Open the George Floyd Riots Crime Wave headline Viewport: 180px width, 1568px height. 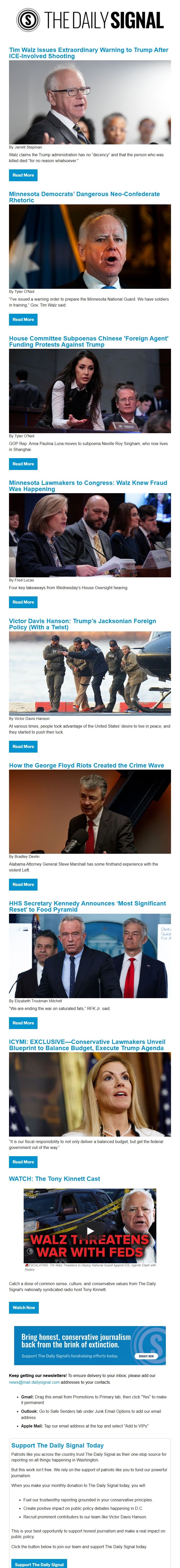click(86, 766)
